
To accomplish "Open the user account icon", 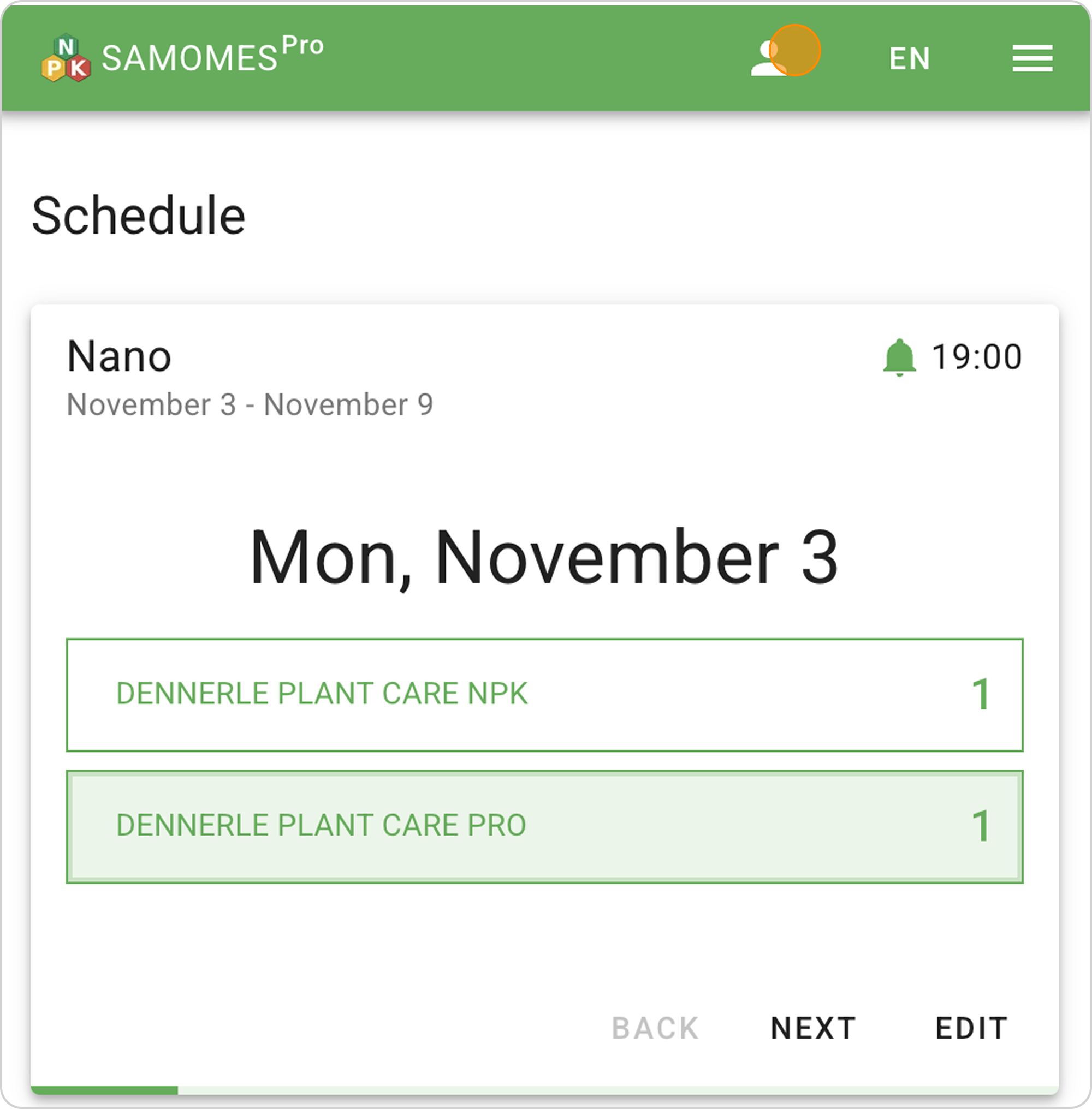I will 770,58.
